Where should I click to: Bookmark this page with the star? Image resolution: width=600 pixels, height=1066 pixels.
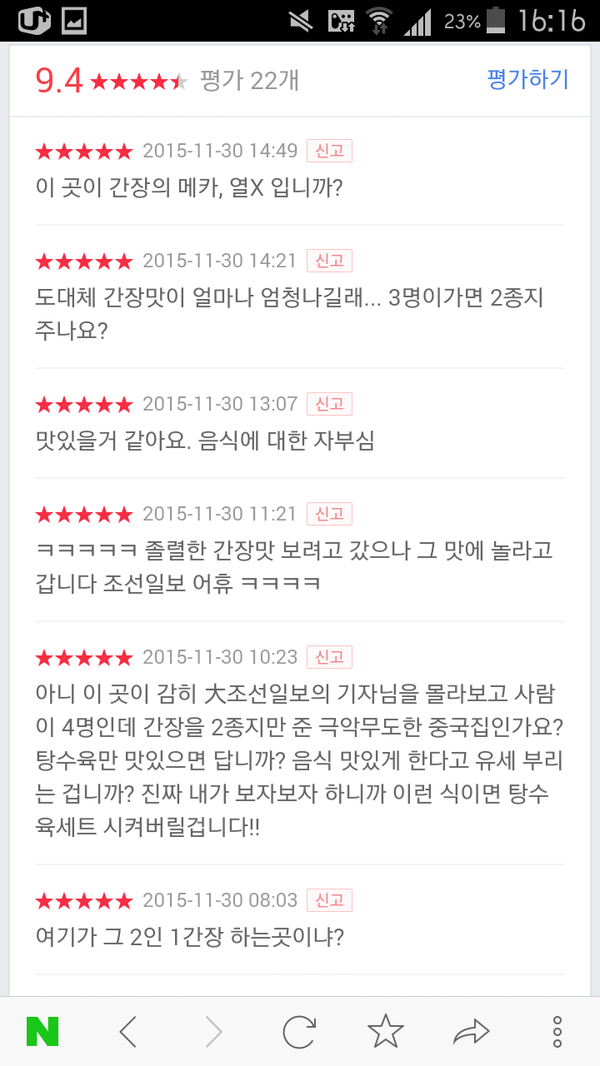pyautogui.click(x=385, y=1031)
